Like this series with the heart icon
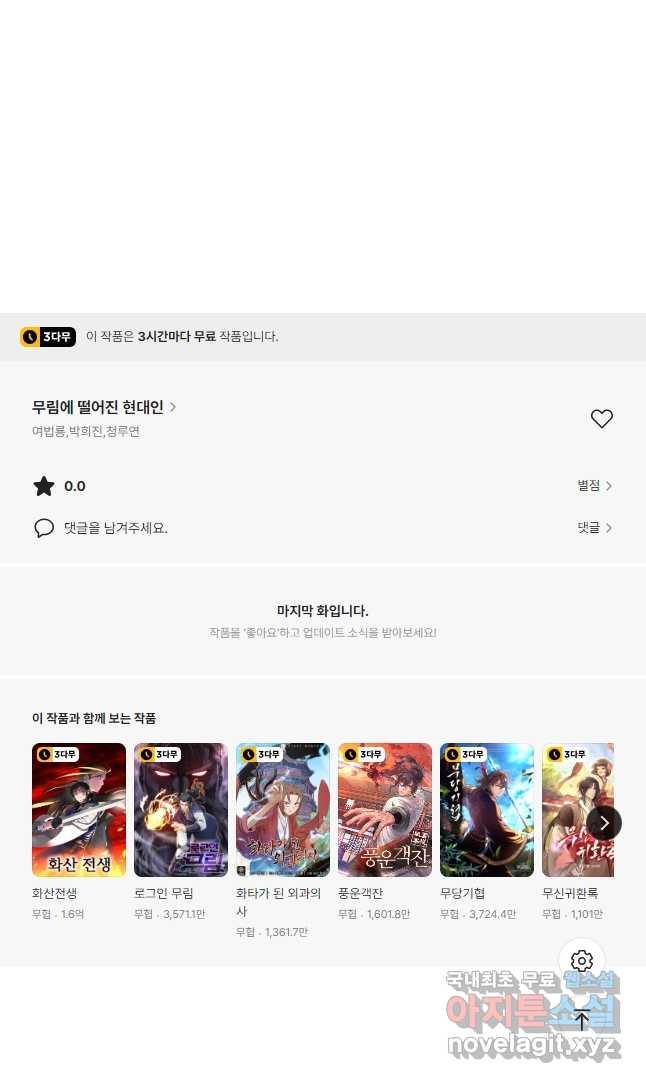 pyautogui.click(x=601, y=419)
